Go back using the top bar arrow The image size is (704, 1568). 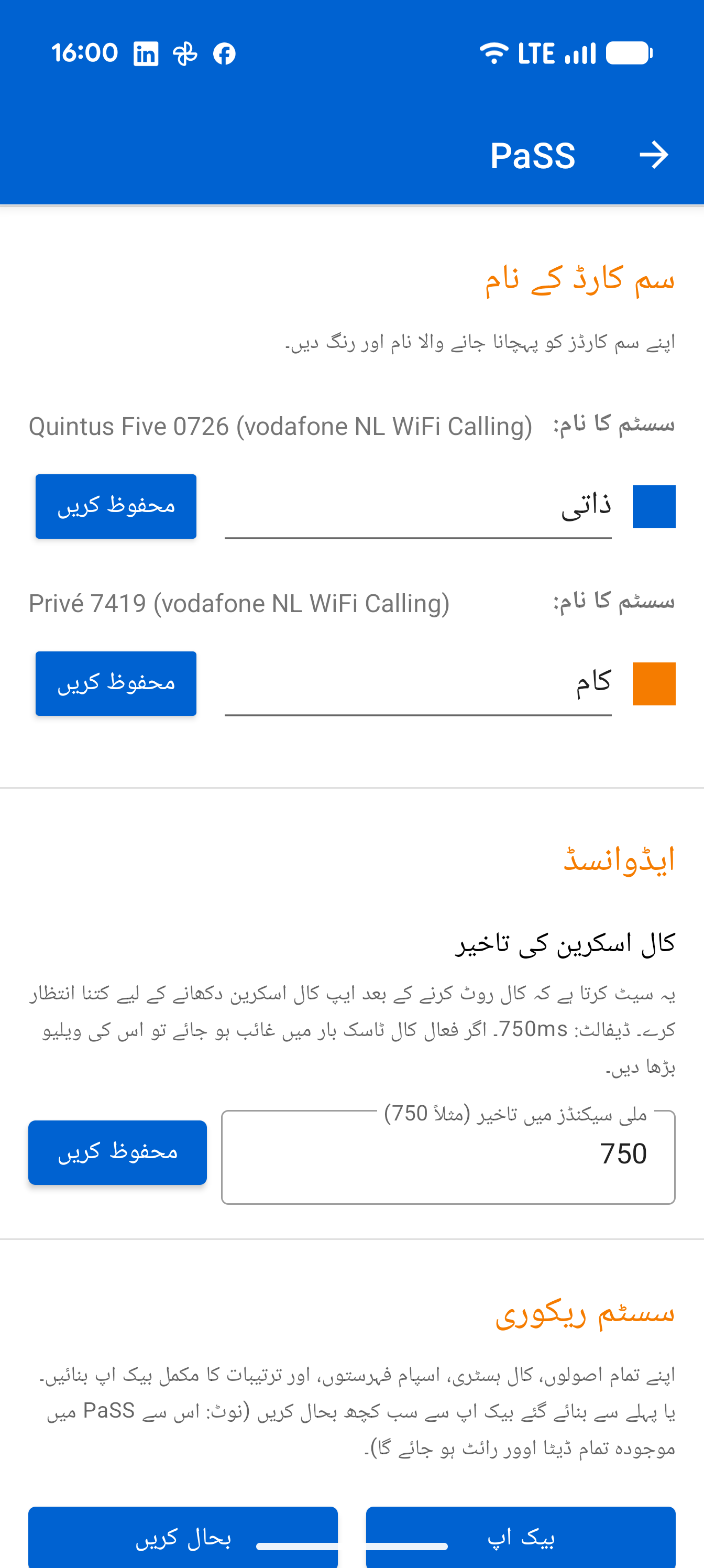(x=654, y=155)
